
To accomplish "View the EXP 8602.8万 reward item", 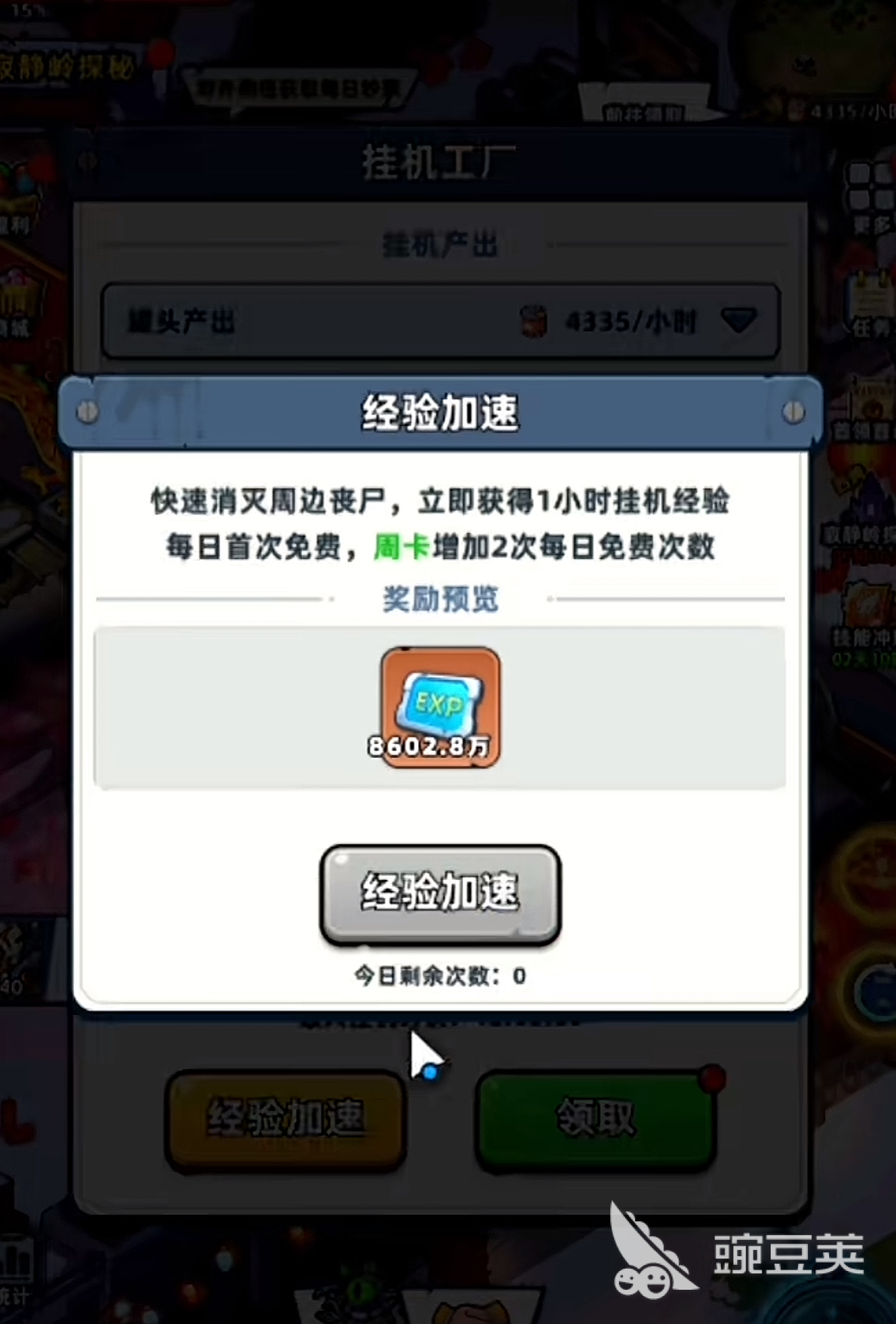I will [x=440, y=707].
